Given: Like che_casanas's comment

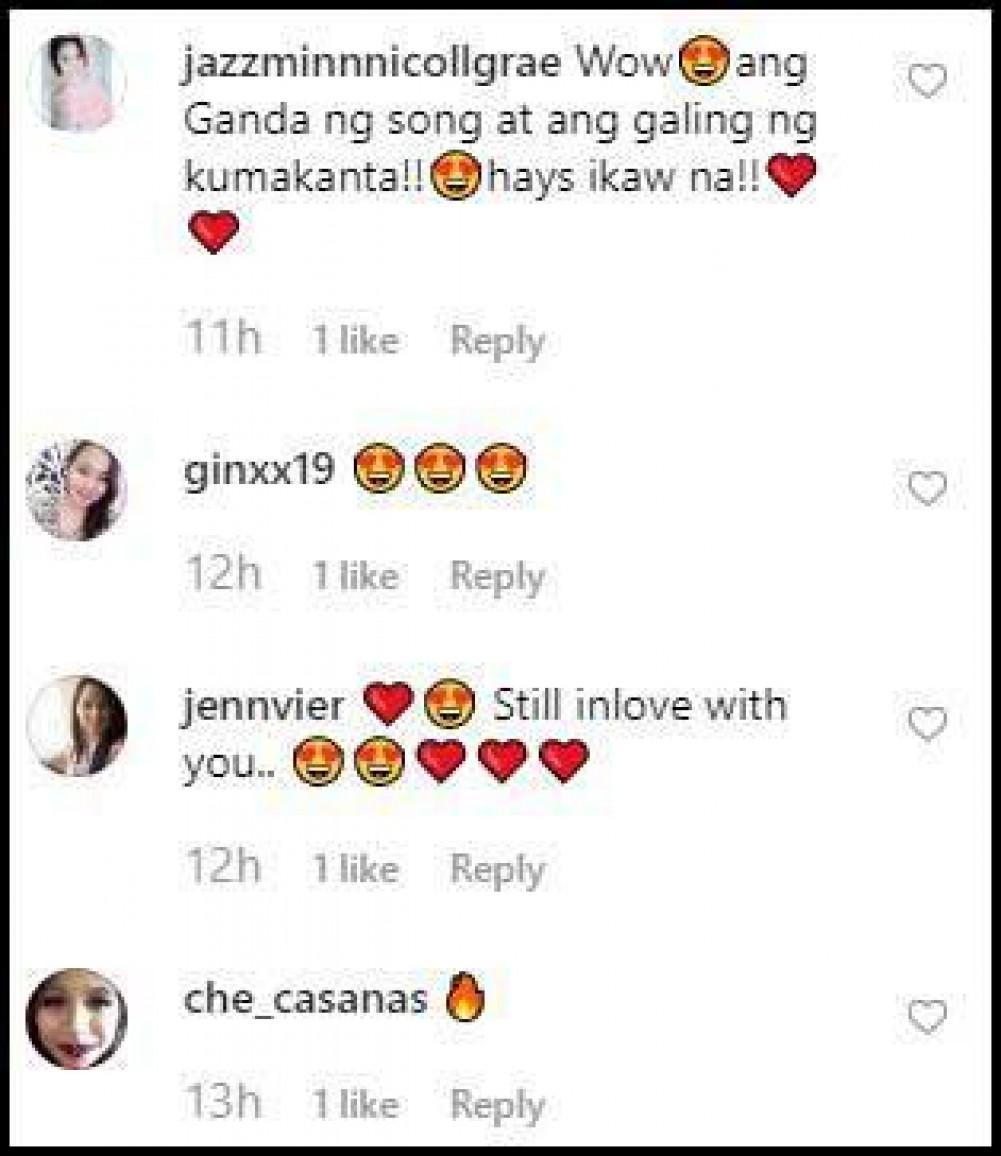Looking at the screenshot, I should [x=926, y=1017].
